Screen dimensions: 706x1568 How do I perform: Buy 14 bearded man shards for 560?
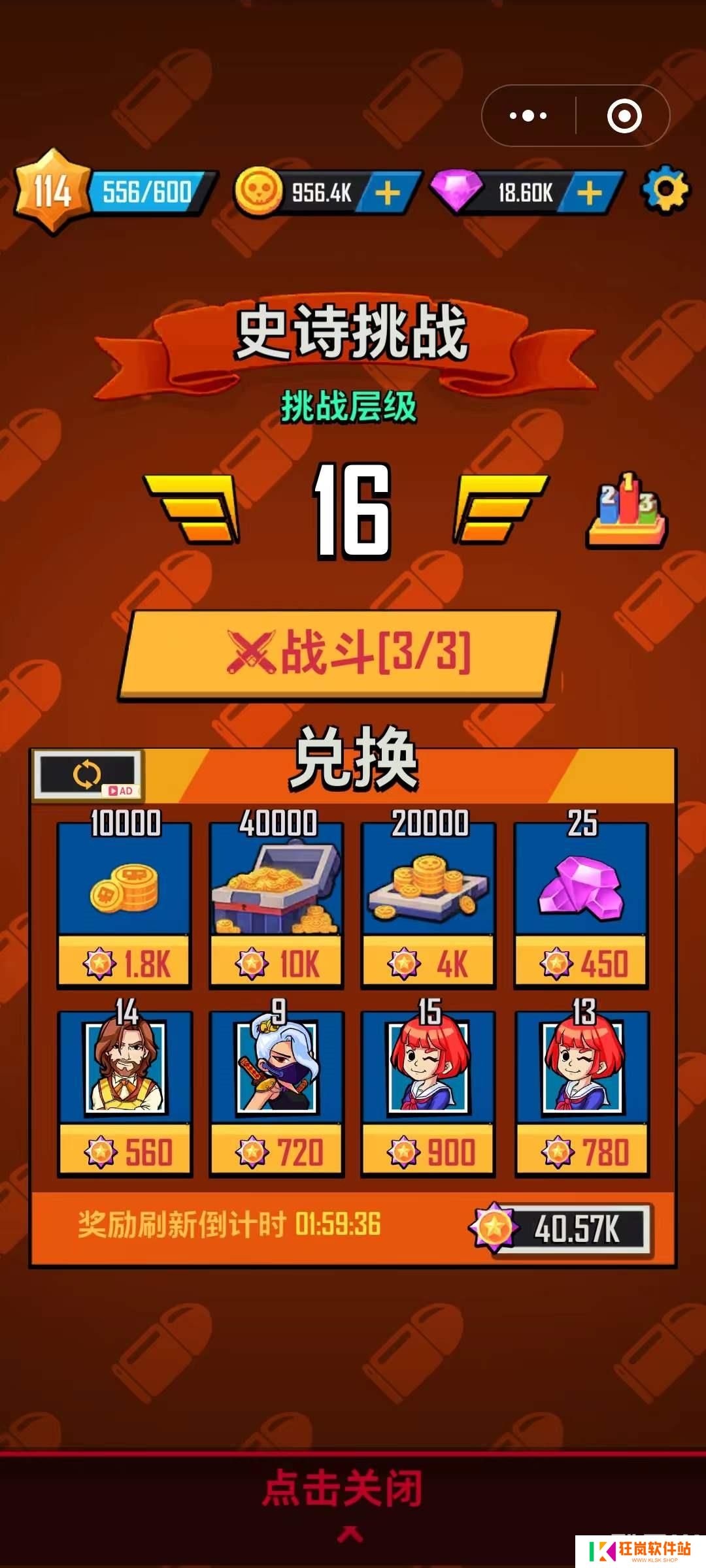point(126,1151)
